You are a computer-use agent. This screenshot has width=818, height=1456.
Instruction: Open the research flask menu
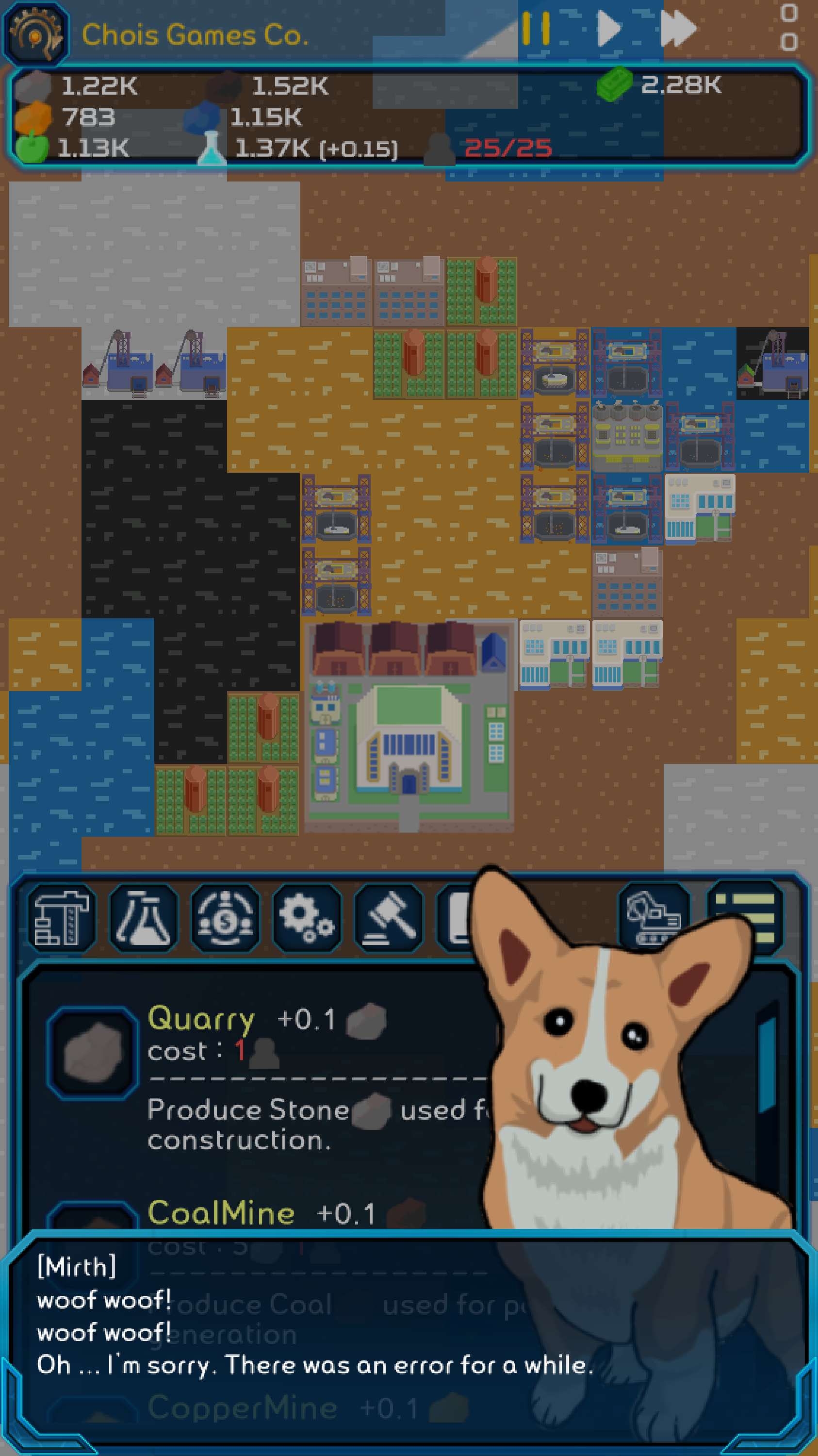(x=144, y=917)
